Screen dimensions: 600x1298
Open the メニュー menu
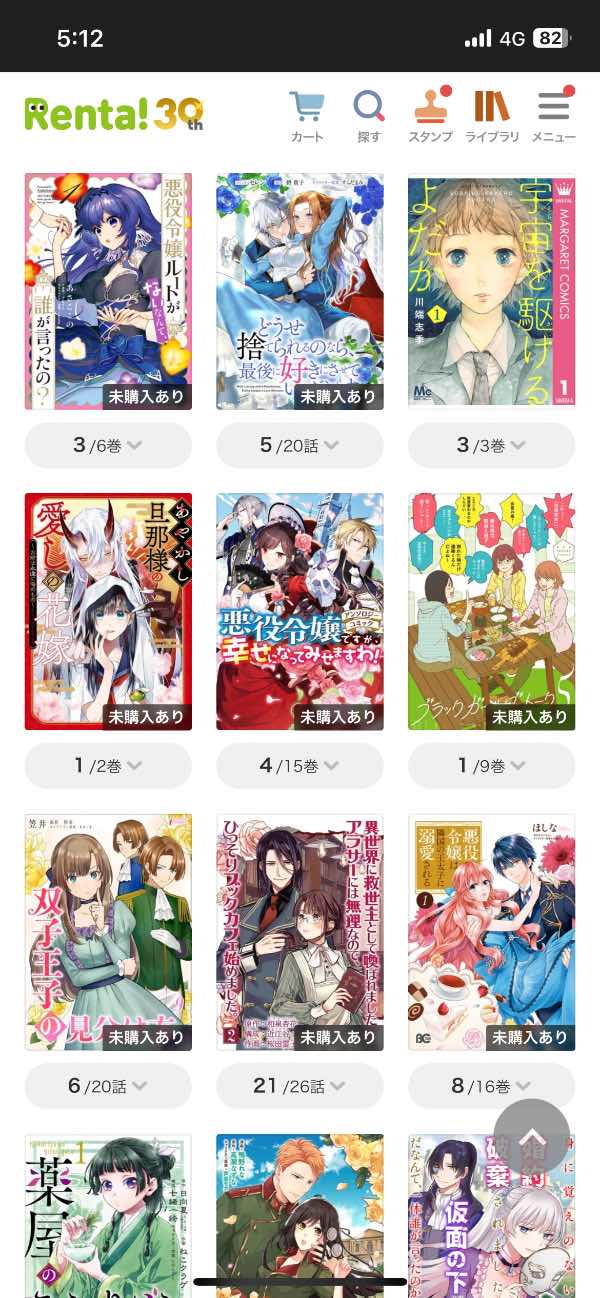point(553,116)
